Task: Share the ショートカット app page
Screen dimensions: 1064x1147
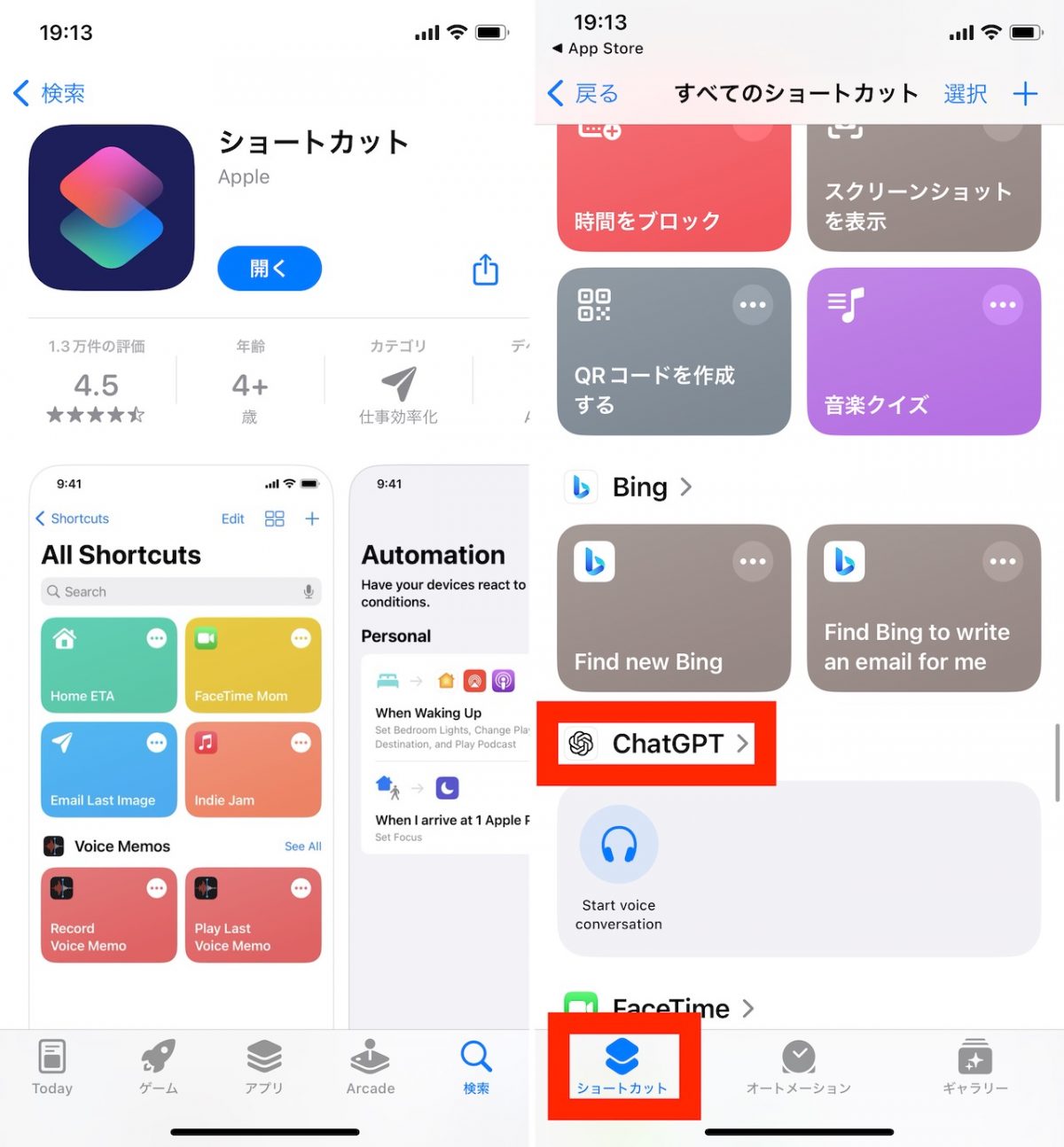Action: 485,269
